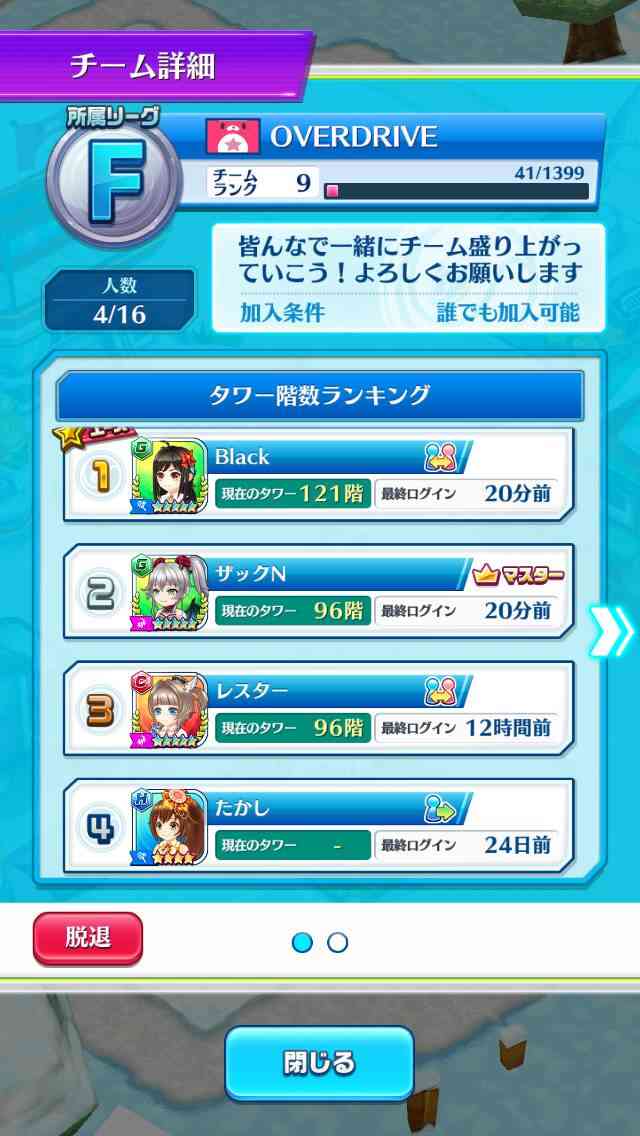Go to the next page with the arrow
Viewport: 640px width, 1136px height.
[x=610, y=631]
